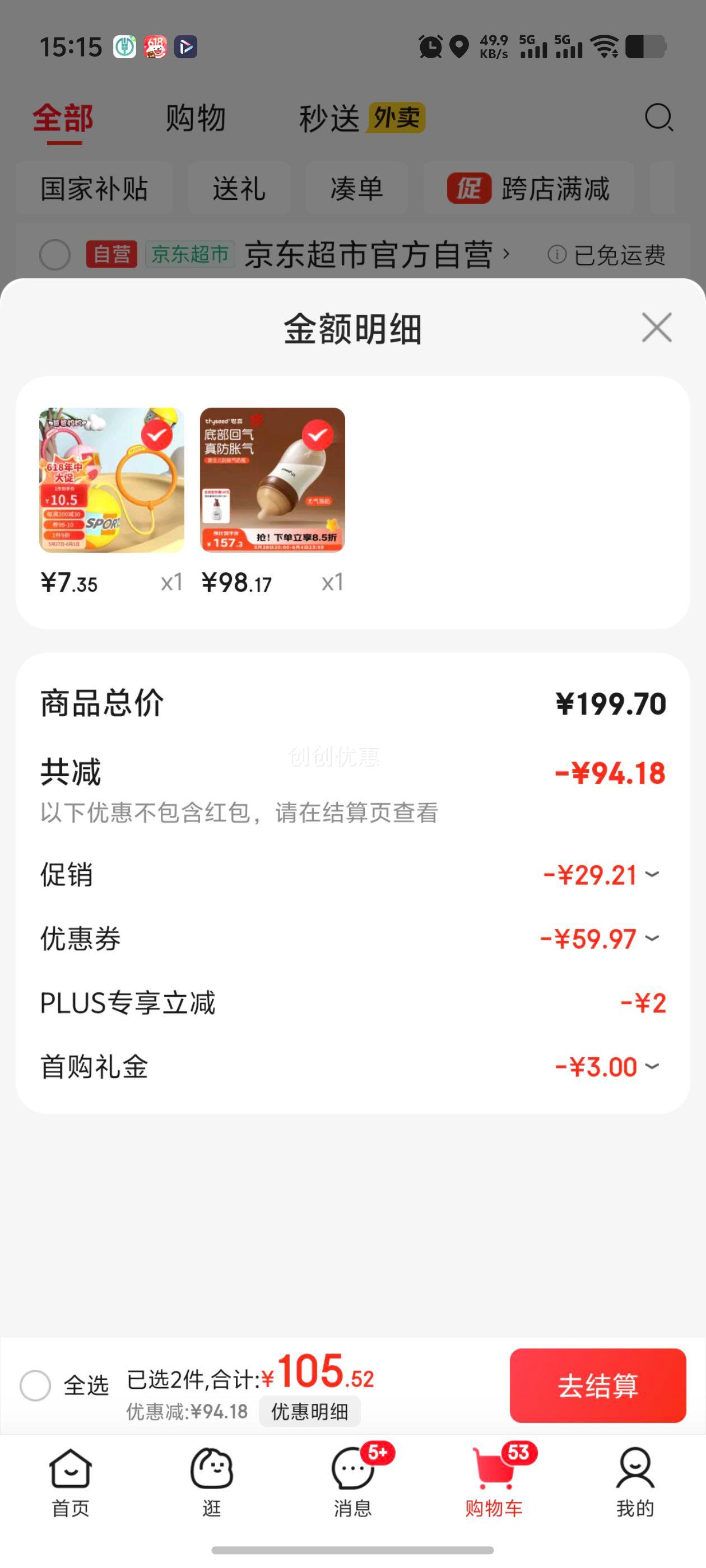The height and width of the screenshot is (1568, 706).
Task: Close the 金额明细 panel
Action: (x=657, y=328)
